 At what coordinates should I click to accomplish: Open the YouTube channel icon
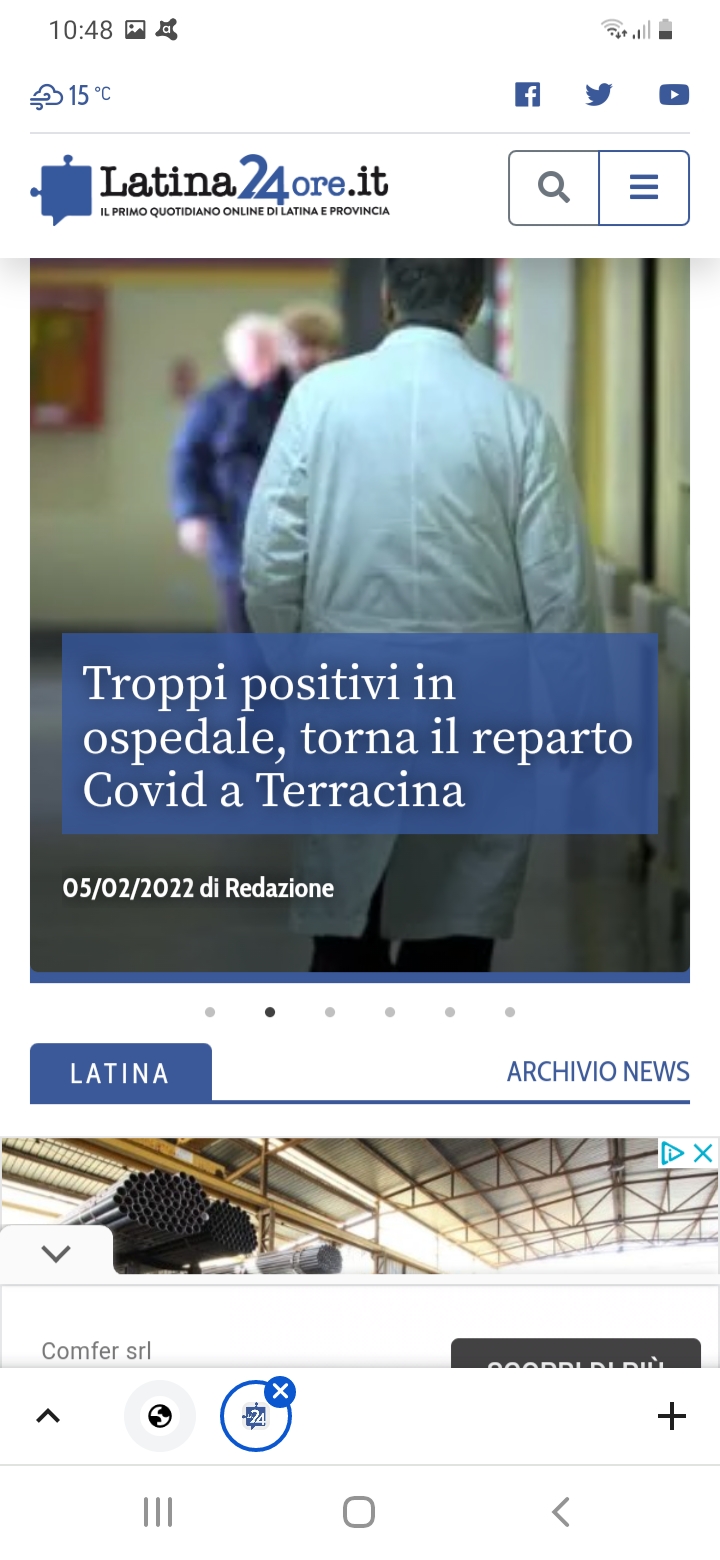pos(674,95)
